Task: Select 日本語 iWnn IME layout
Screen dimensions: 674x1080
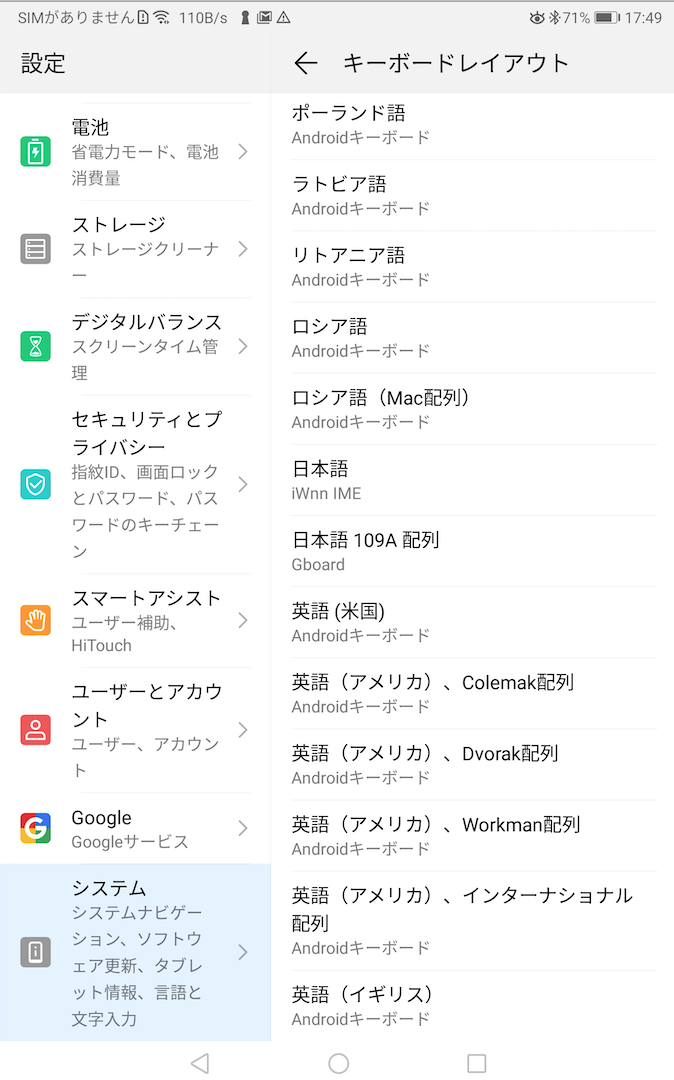Action: 474,480
